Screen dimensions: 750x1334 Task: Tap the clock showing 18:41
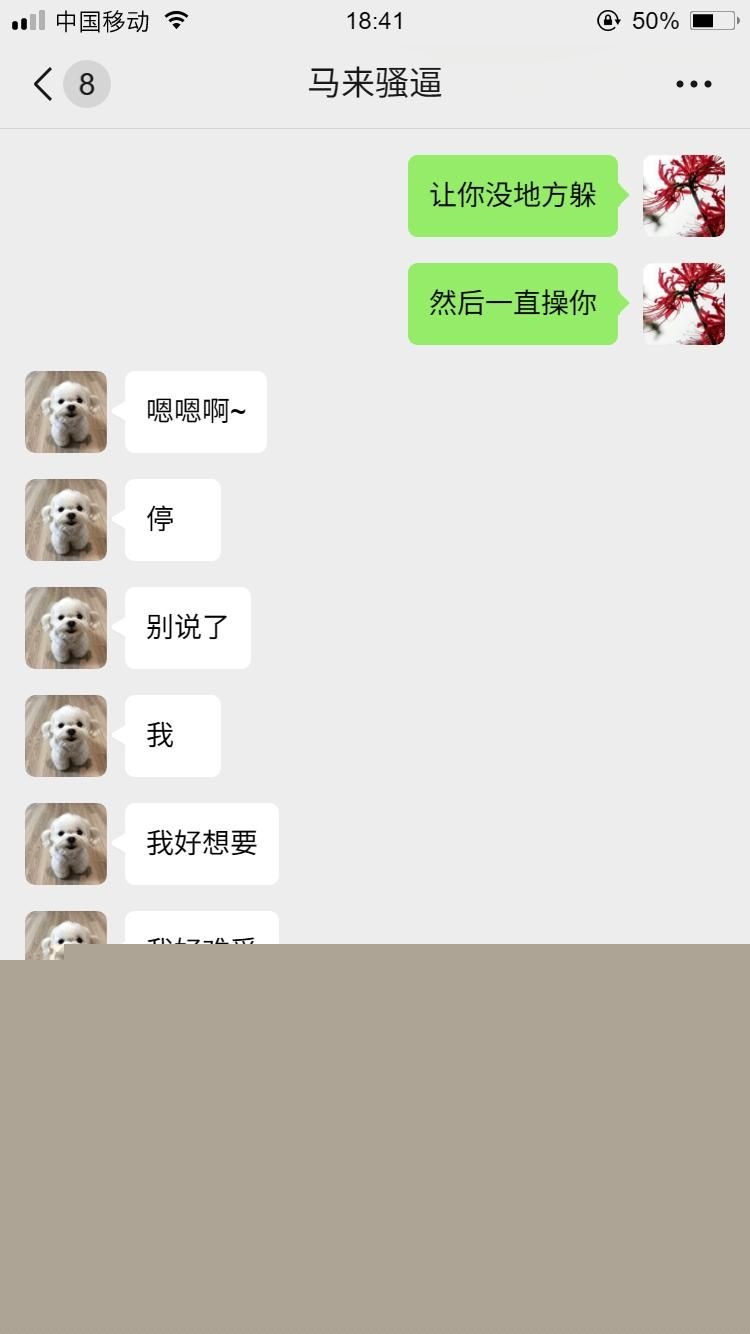pyautogui.click(x=376, y=20)
